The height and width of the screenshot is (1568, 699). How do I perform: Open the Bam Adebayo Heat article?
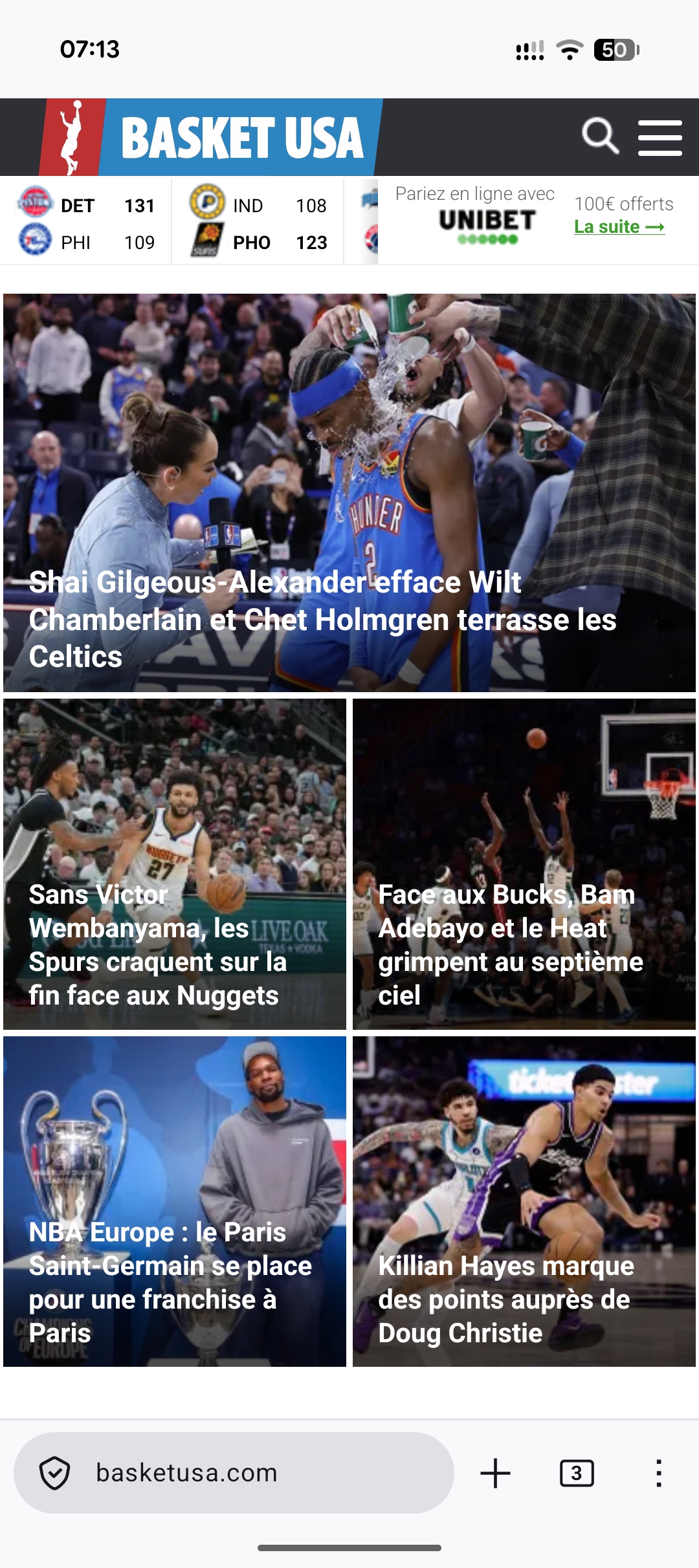pos(524,864)
